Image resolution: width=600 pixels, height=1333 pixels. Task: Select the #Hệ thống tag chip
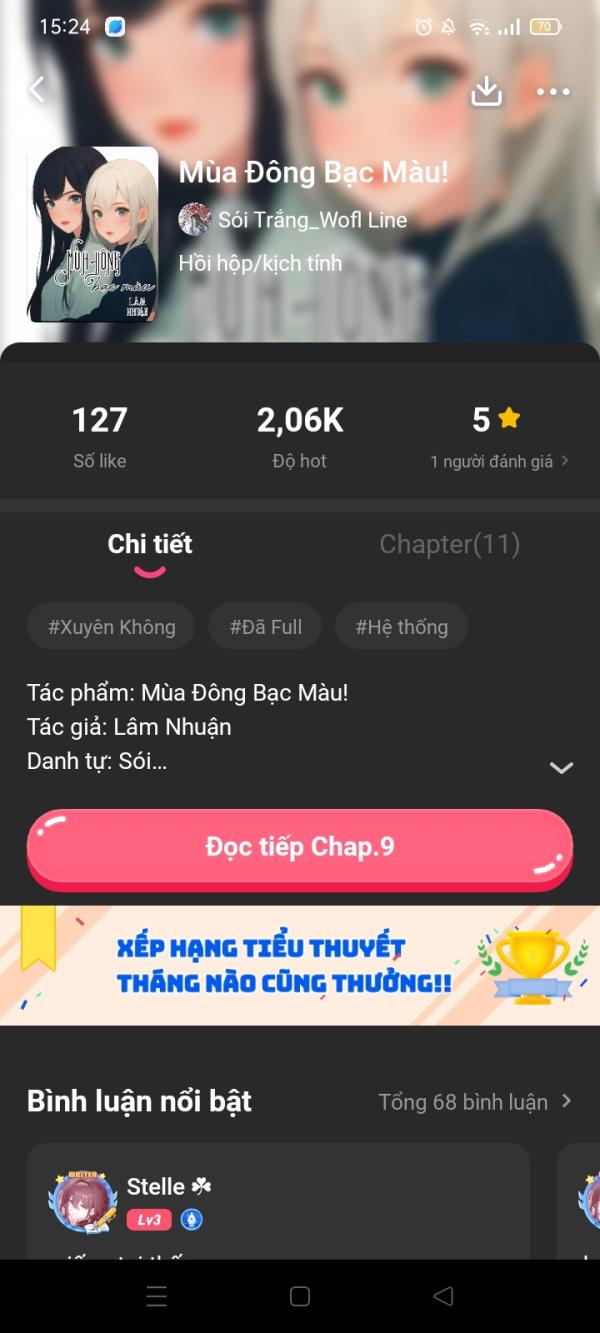click(x=401, y=627)
